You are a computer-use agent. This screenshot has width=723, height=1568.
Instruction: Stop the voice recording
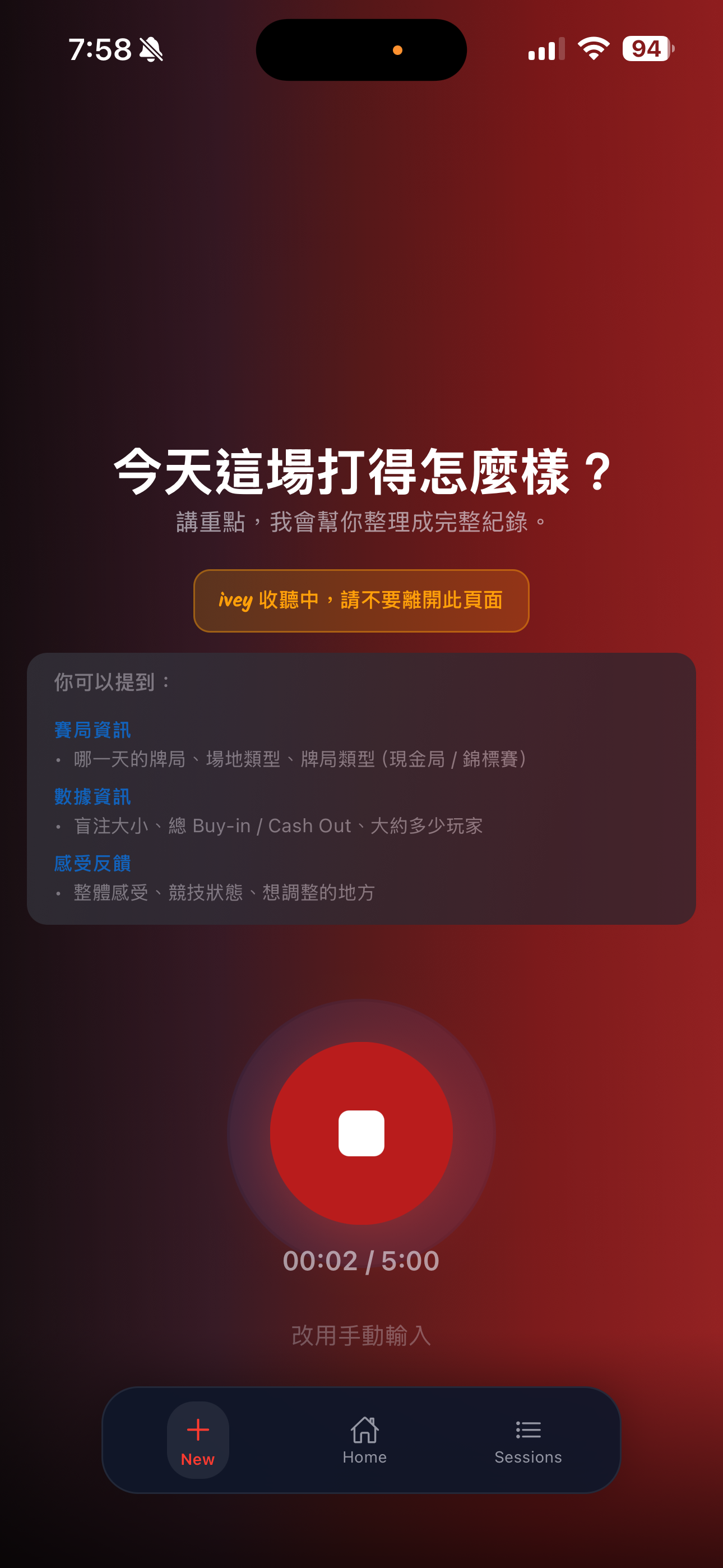tap(361, 1133)
